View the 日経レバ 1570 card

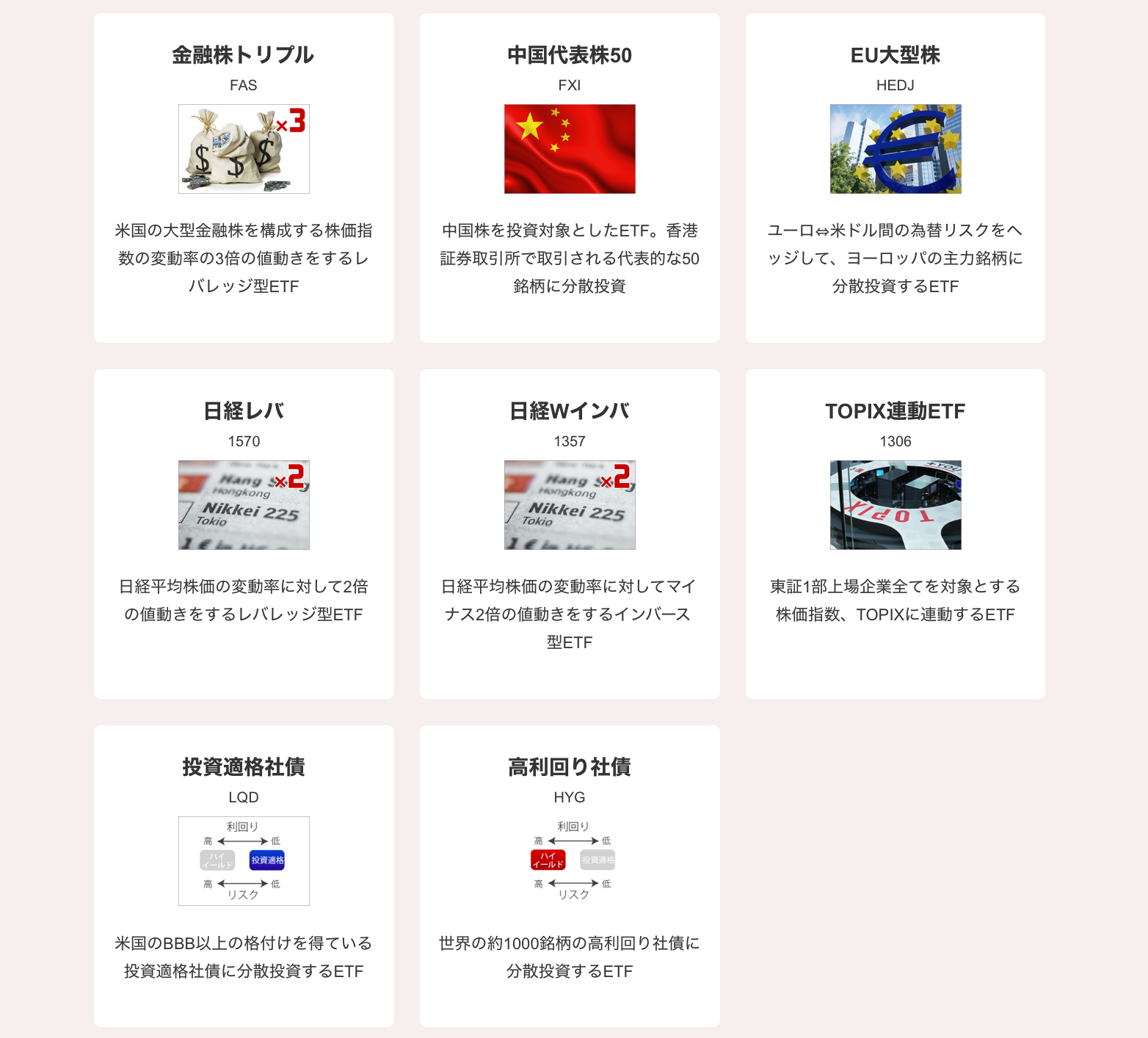click(244, 534)
